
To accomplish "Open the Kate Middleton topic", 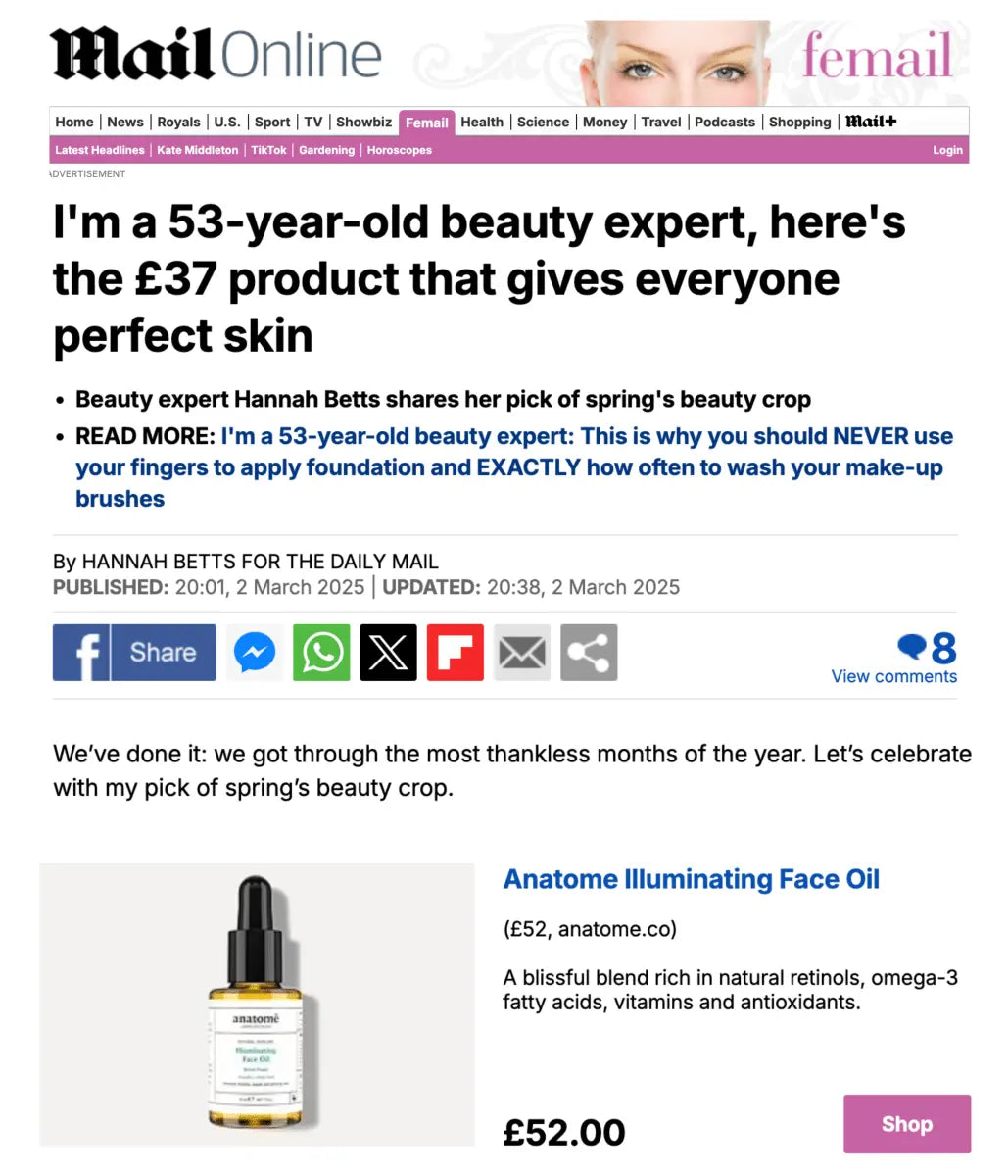I will click(197, 150).
